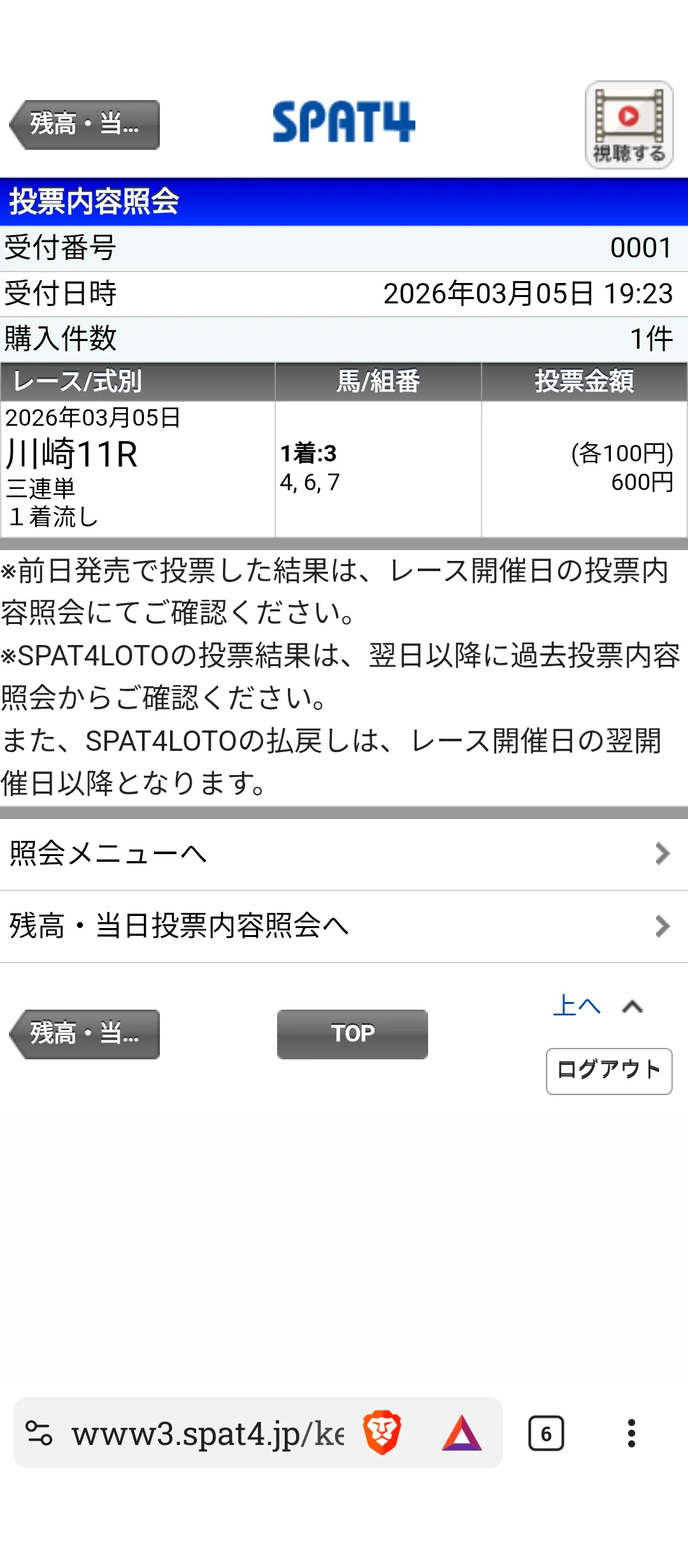
Task: Open the browser overflow menu
Action: tap(631, 1434)
